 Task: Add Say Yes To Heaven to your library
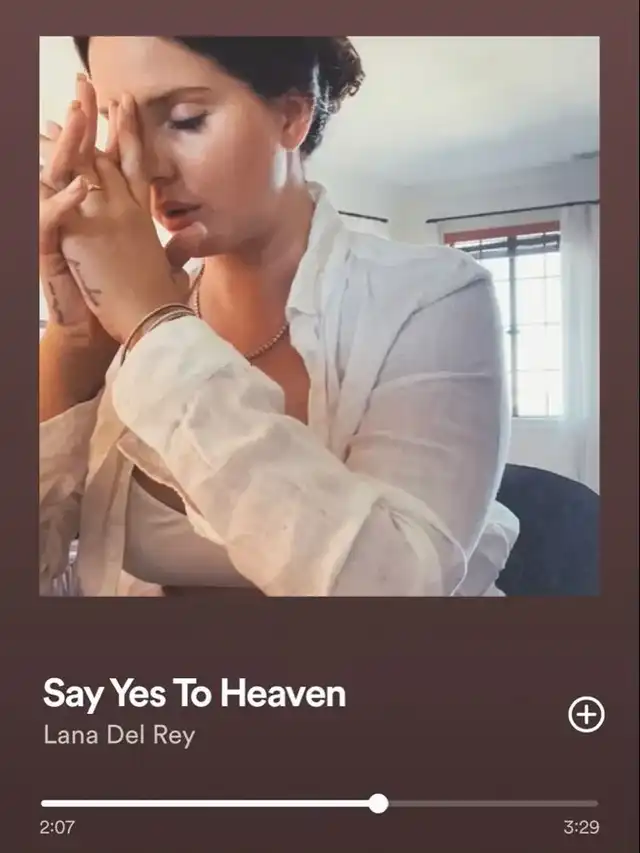coord(586,714)
